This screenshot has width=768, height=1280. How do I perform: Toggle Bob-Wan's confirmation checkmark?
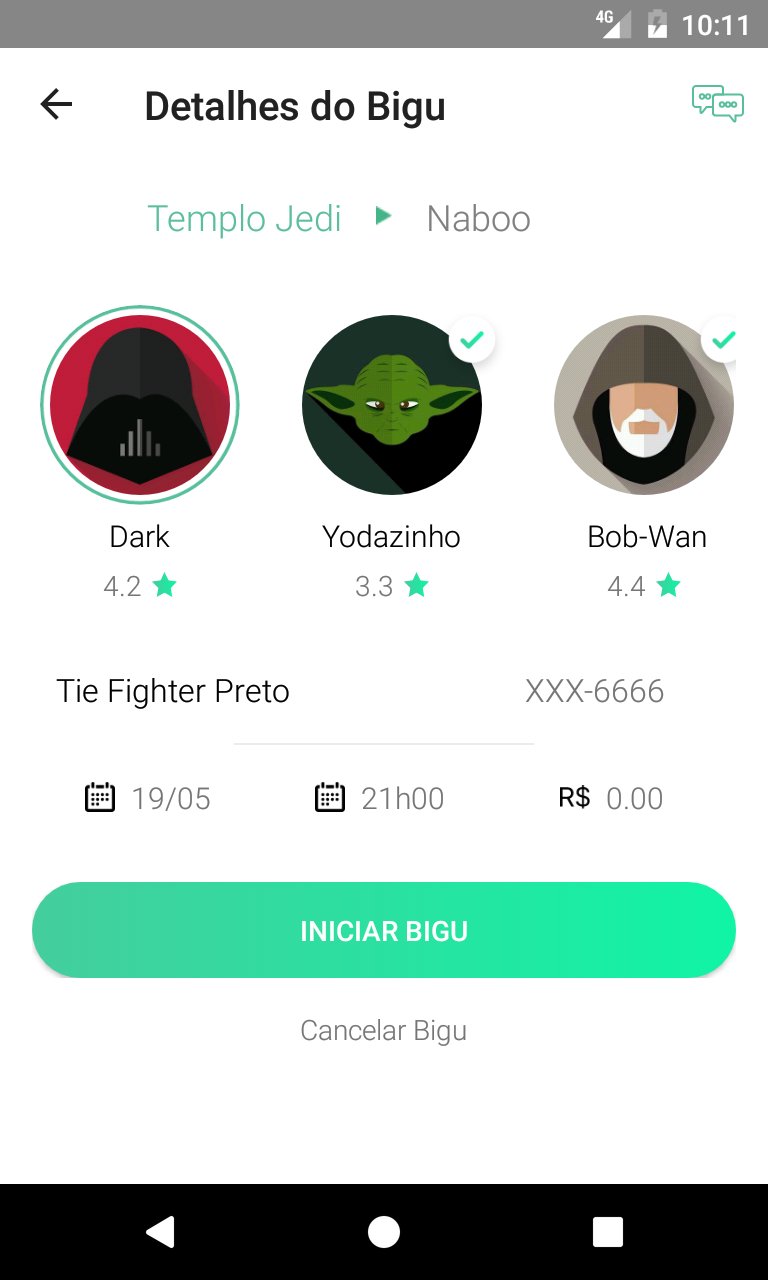point(721,340)
